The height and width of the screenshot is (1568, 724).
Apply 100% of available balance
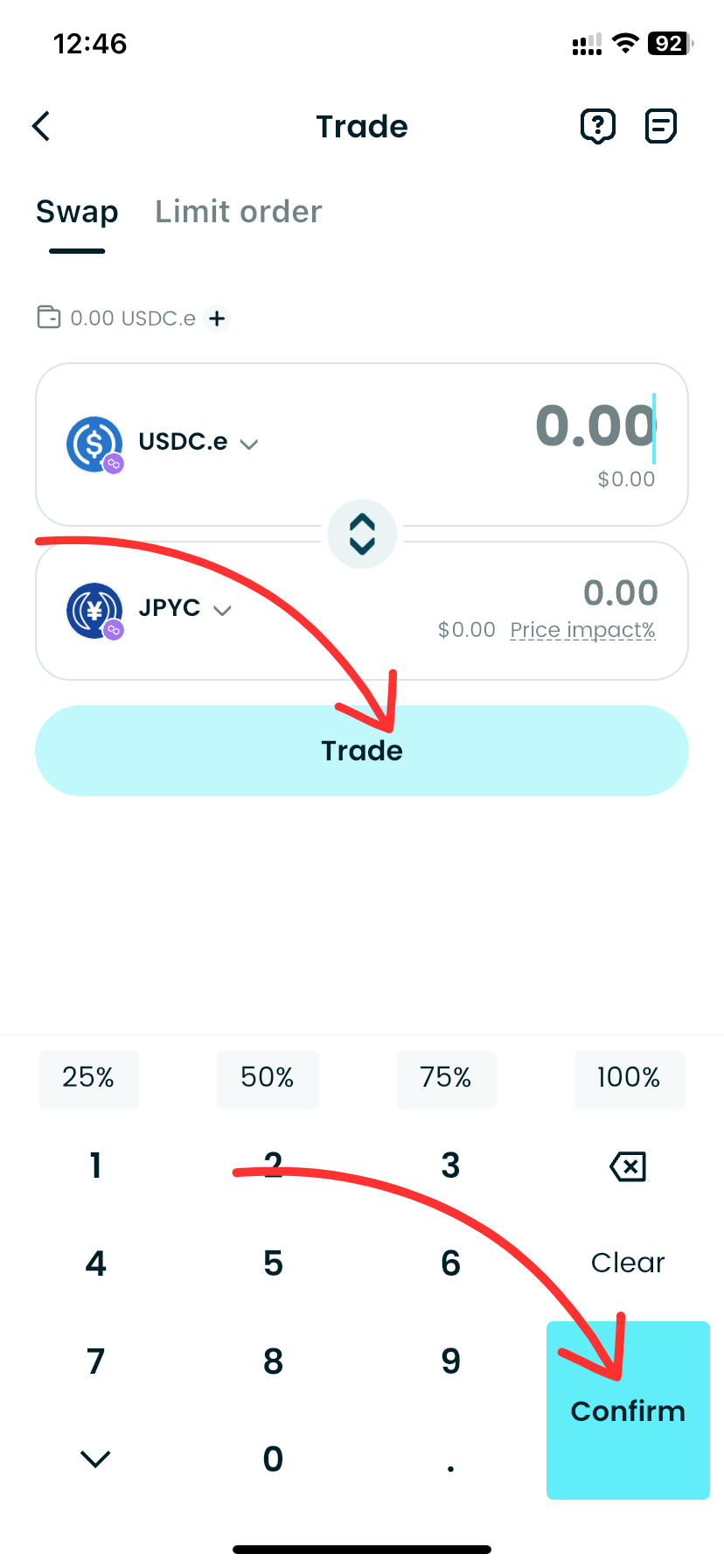(629, 1079)
